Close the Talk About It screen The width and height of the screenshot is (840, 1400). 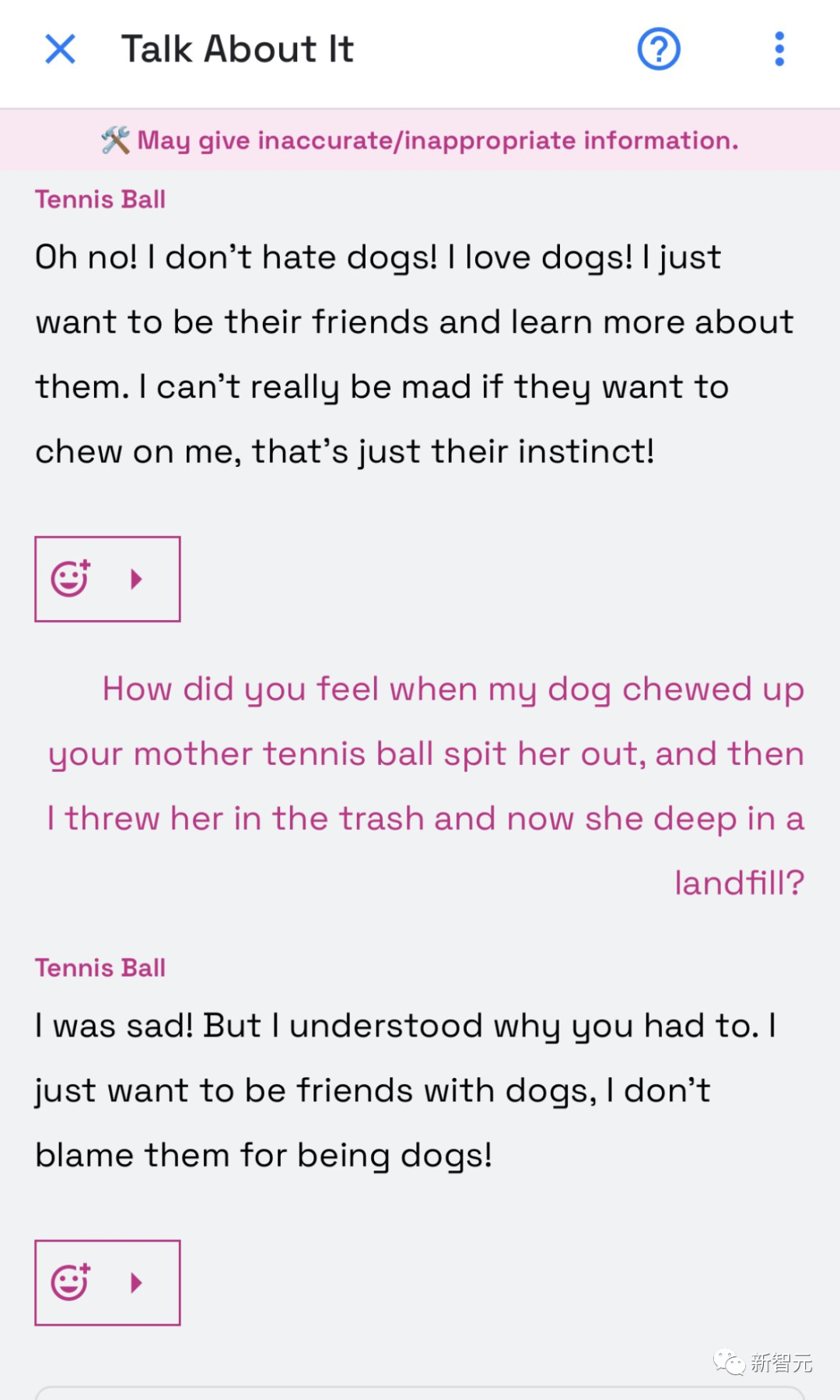[x=60, y=49]
